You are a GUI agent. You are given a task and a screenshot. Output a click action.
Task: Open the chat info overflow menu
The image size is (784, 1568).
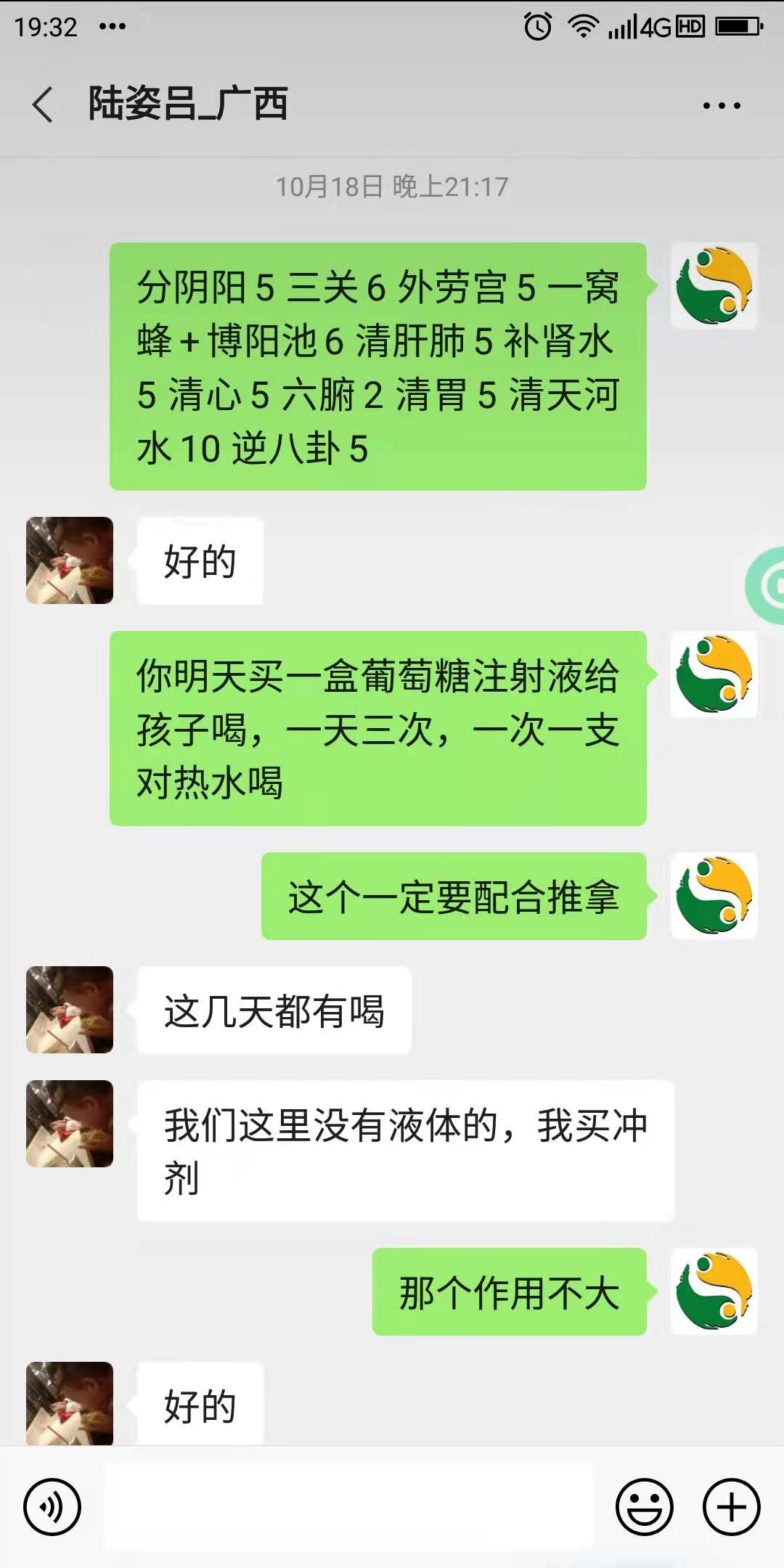pyautogui.click(x=722, y=106)
